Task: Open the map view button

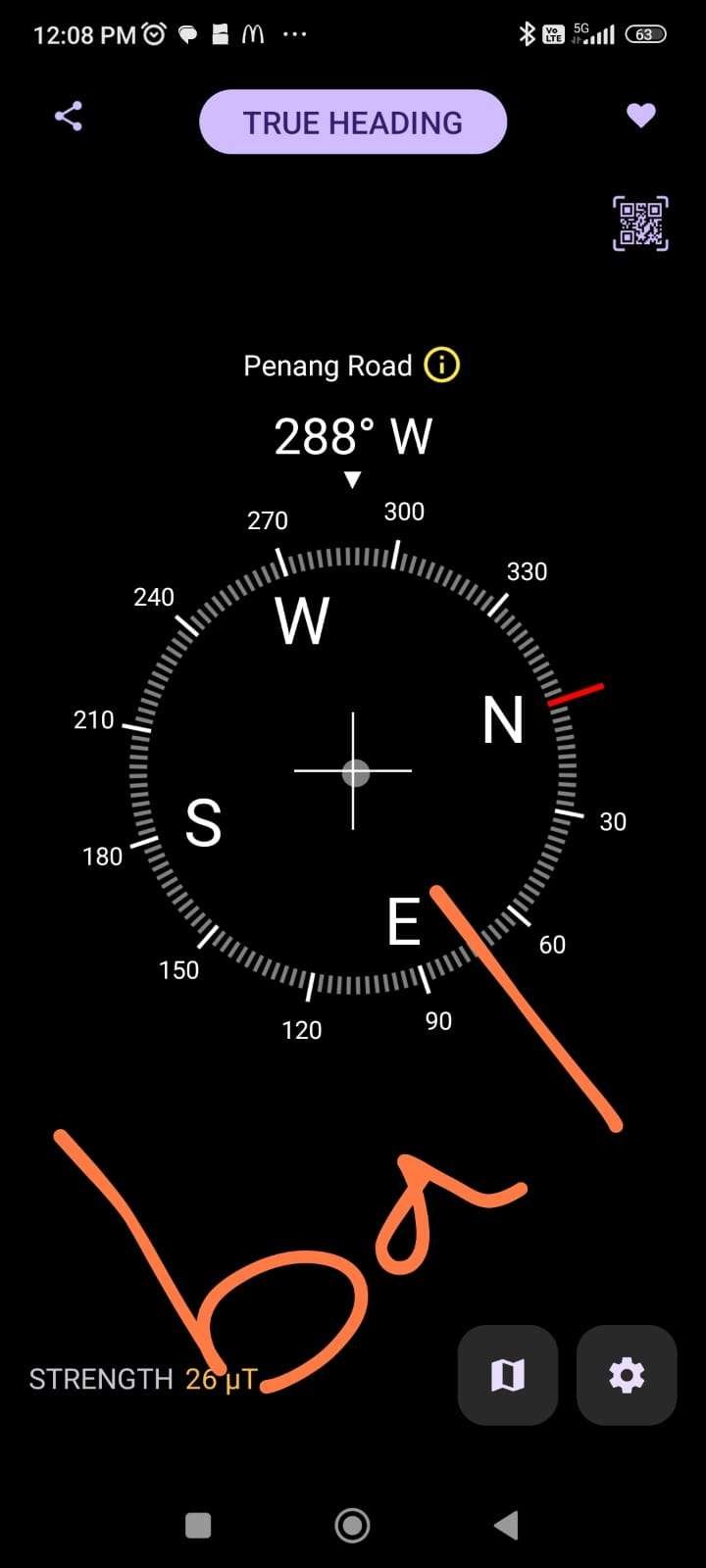Action: (x=508, y=1375)
